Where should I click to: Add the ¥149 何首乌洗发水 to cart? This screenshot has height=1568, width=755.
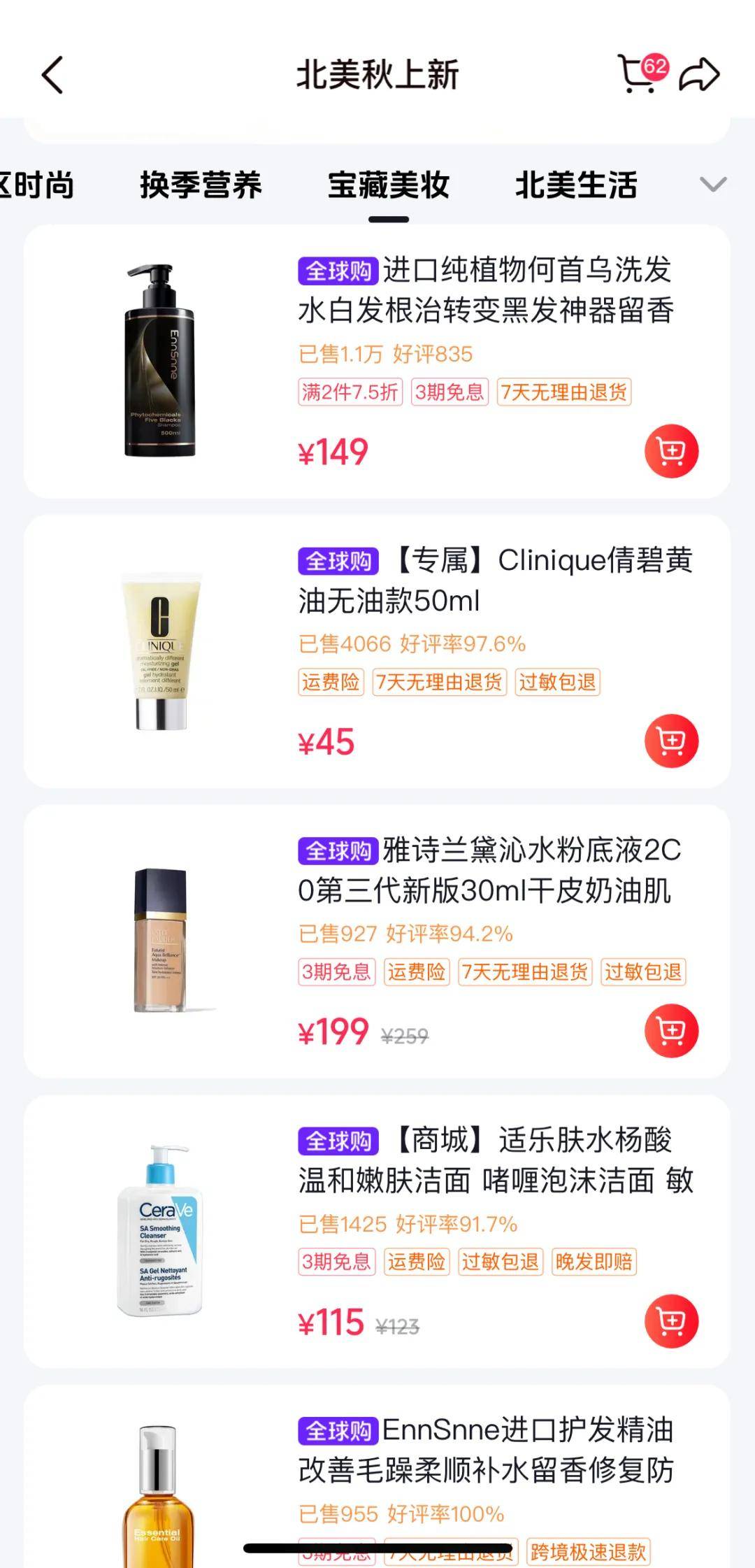[671, 451]
